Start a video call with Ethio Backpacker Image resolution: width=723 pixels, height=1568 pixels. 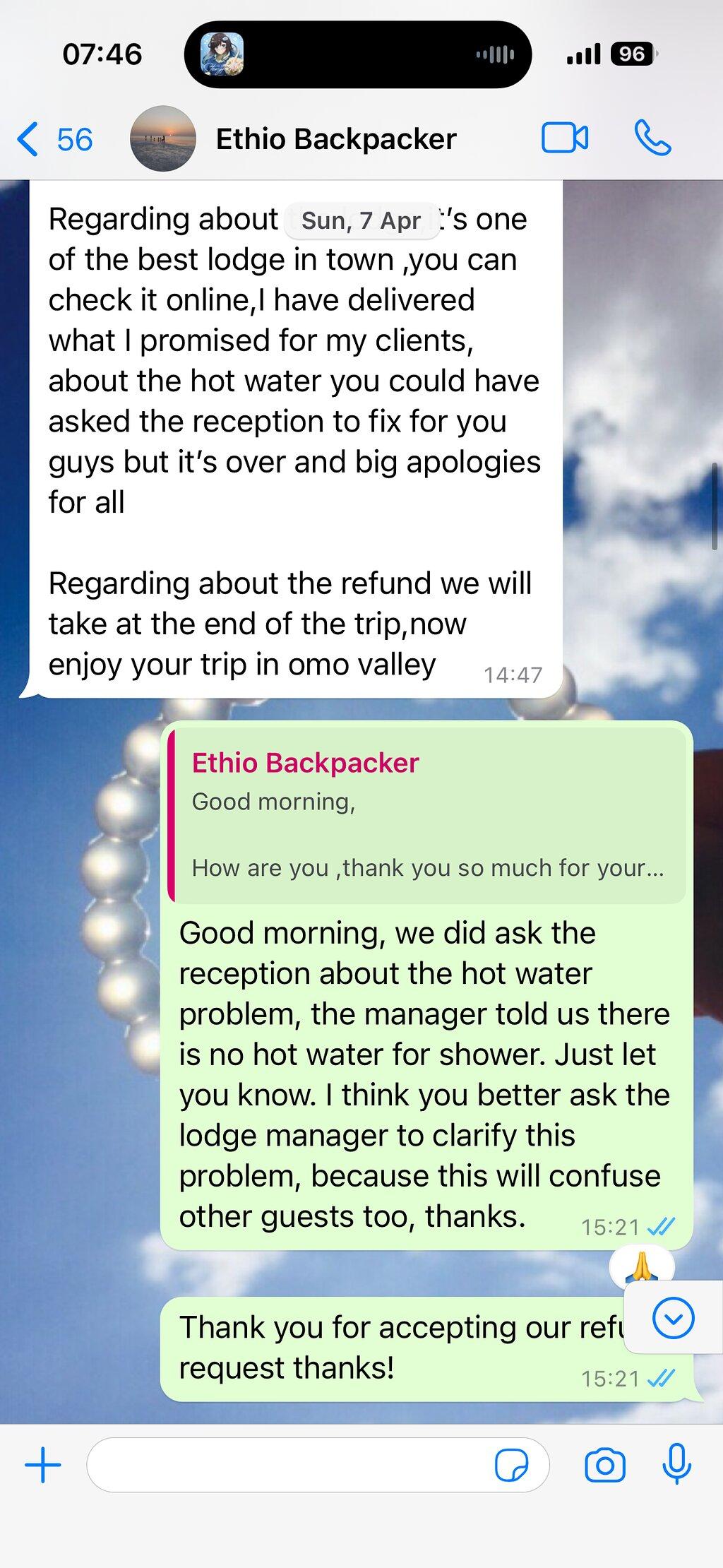click(565, 138)
